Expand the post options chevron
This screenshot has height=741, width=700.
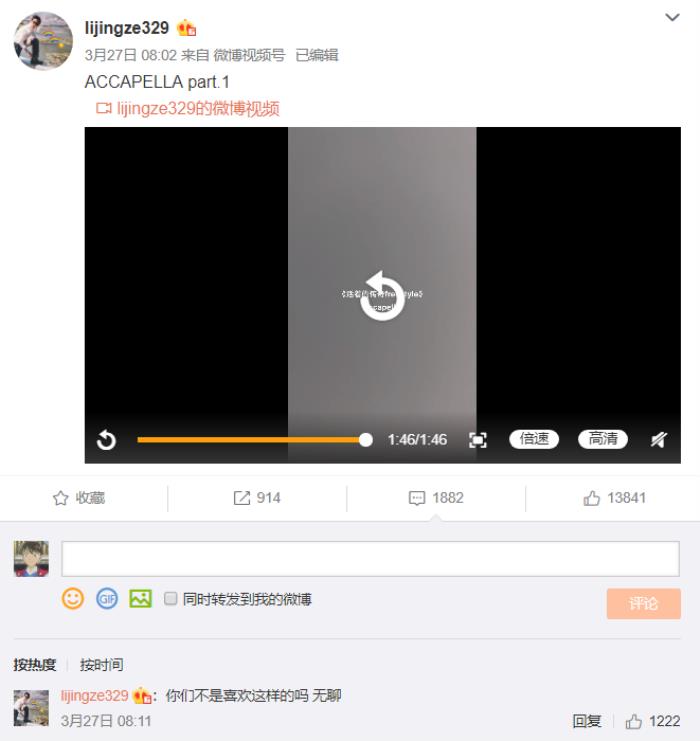tap(672, 17)
